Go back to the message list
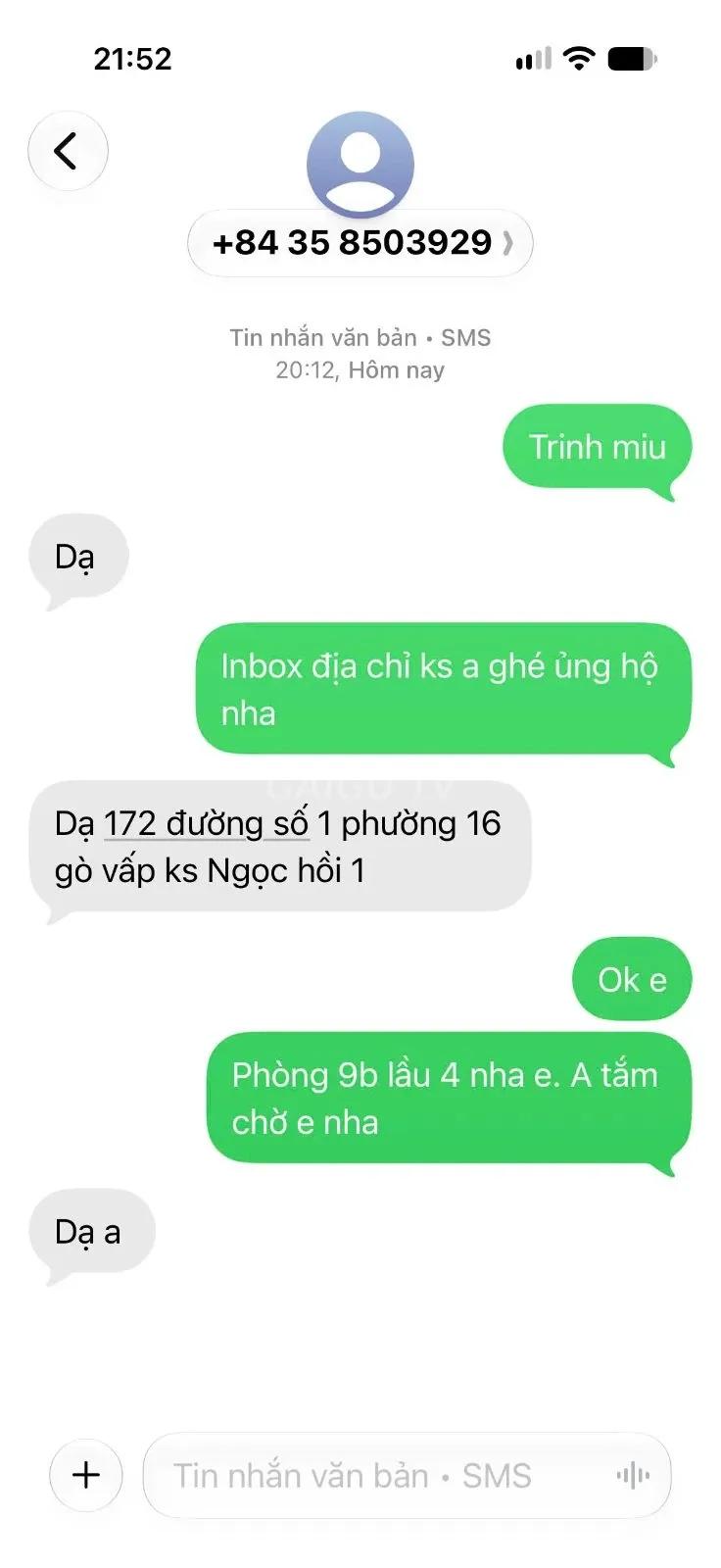Image resolution: width=721 pixels, height=1568 pixels. (67, 151)
